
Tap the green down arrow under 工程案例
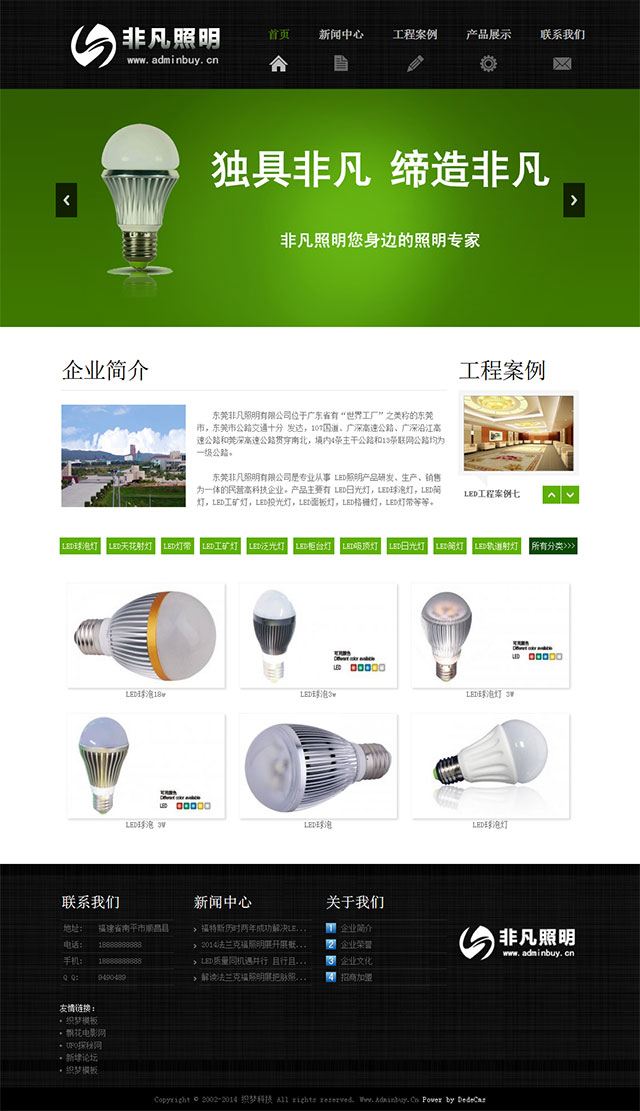(x=571, y=495)
